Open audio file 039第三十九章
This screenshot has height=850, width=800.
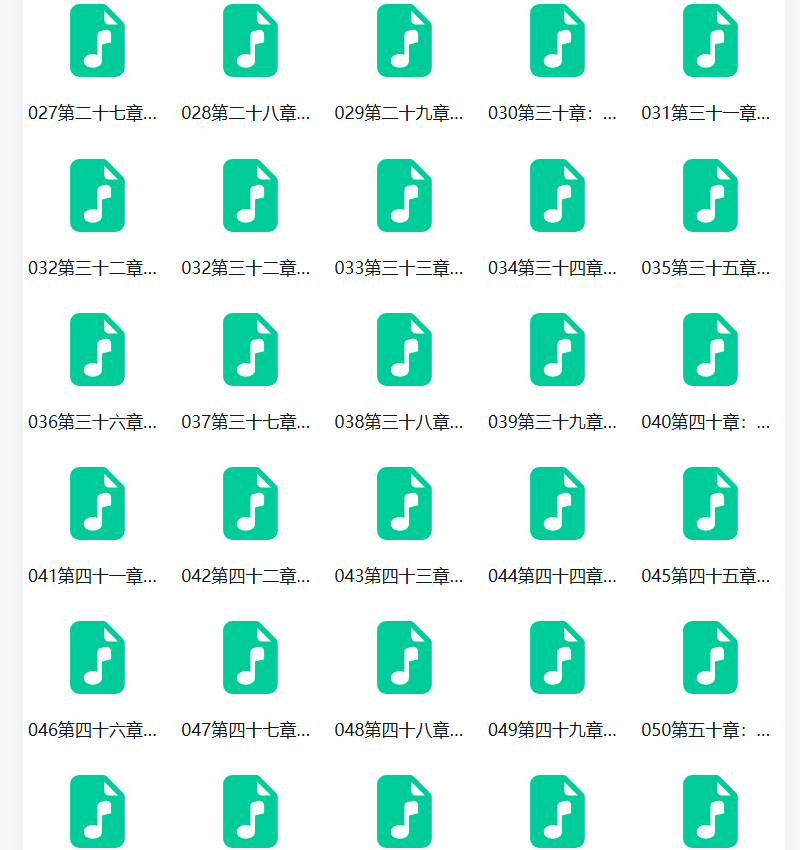pyautogui.click(x=557, y=349)
